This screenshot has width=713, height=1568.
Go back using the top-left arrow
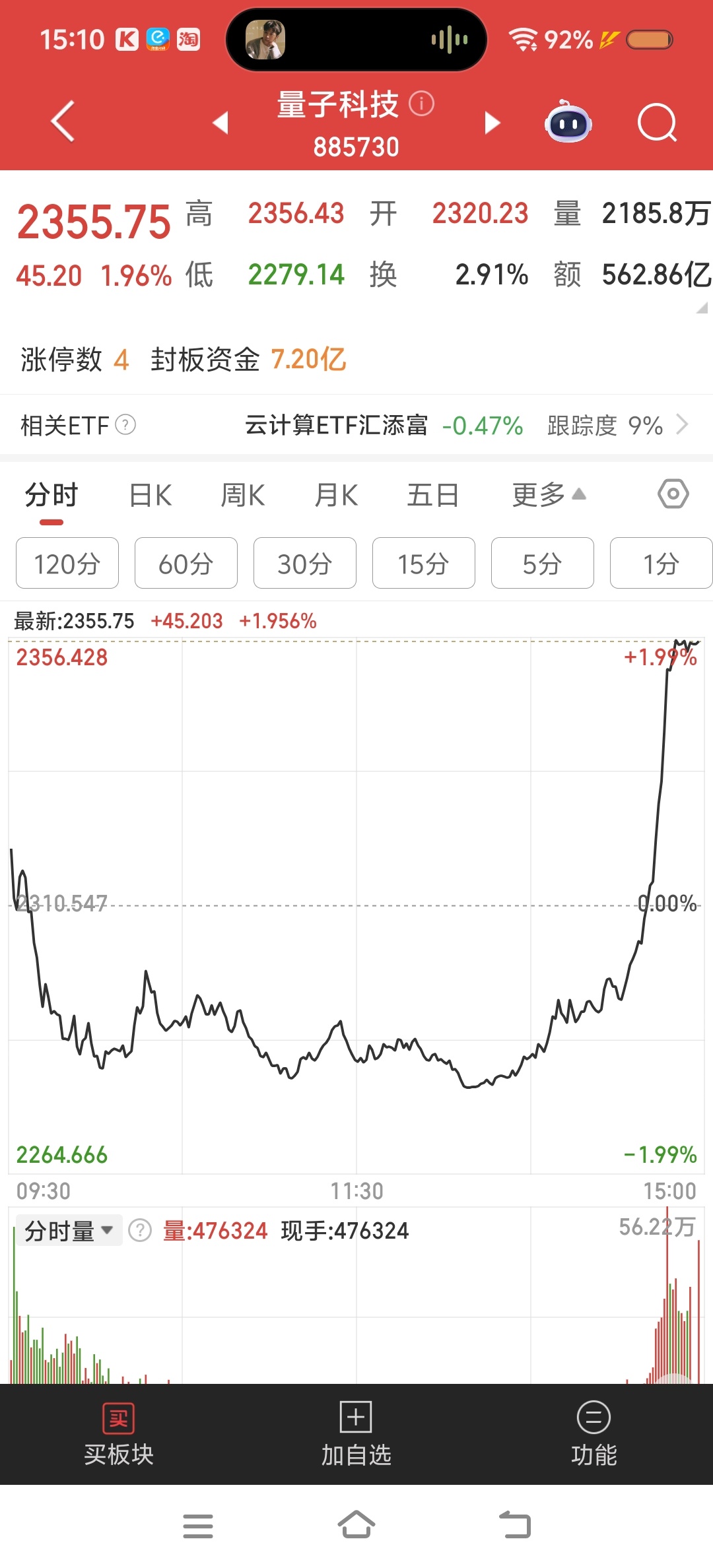click(63, 121)
